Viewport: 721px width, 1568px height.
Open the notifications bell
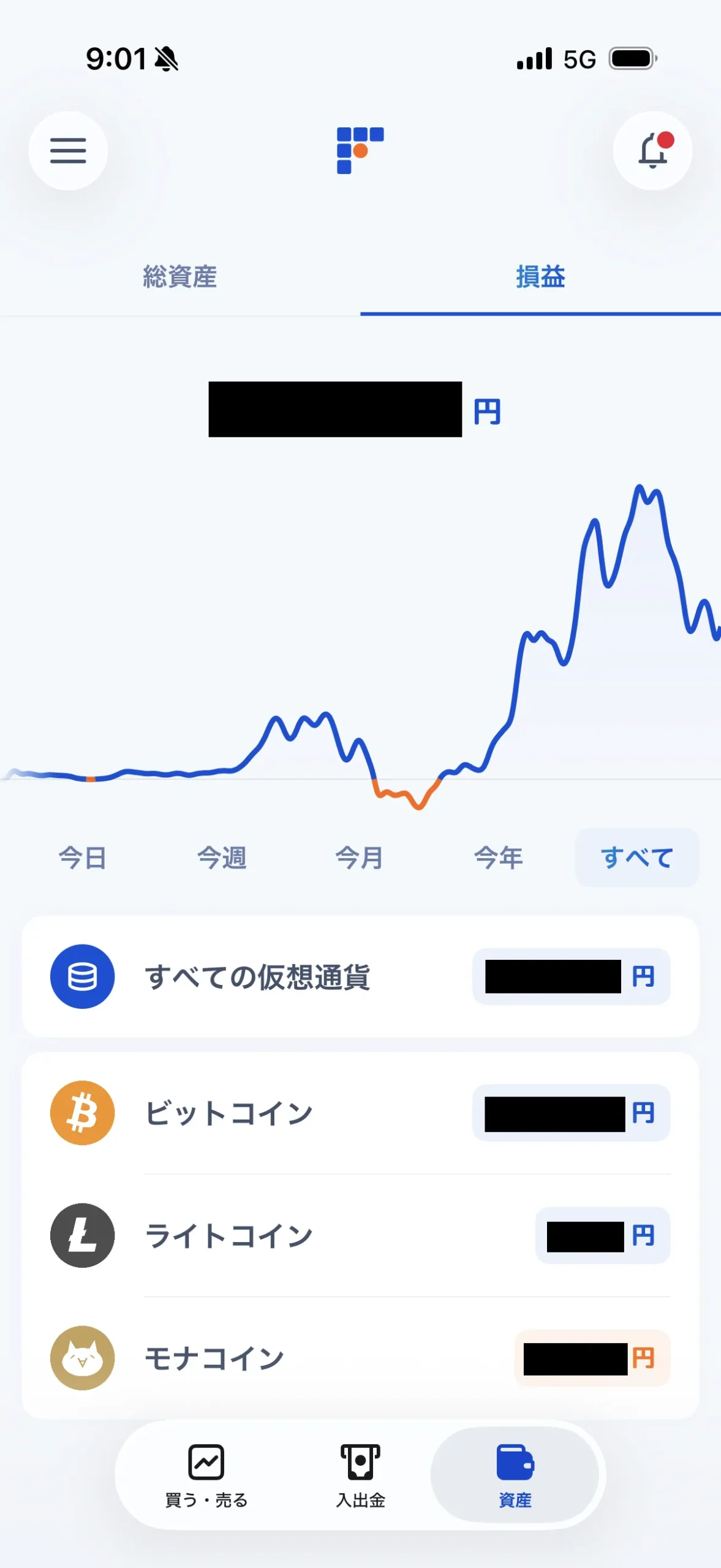tap(652, 151)
